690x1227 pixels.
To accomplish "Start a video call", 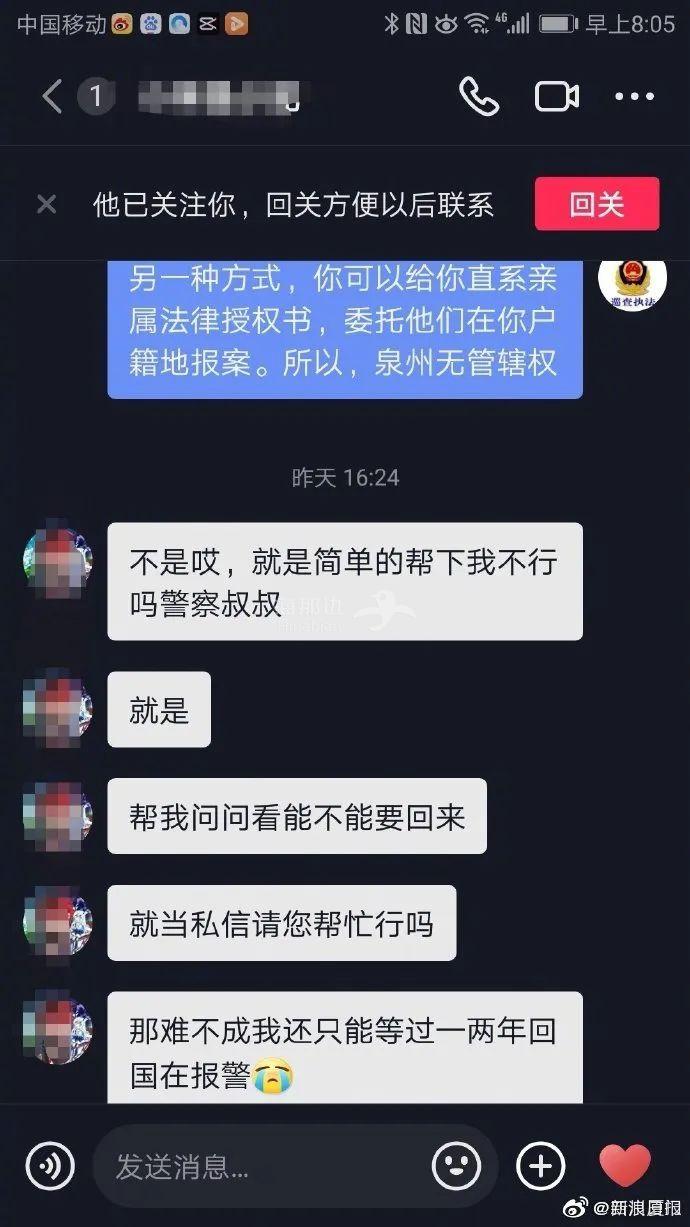I will point(557,96).
